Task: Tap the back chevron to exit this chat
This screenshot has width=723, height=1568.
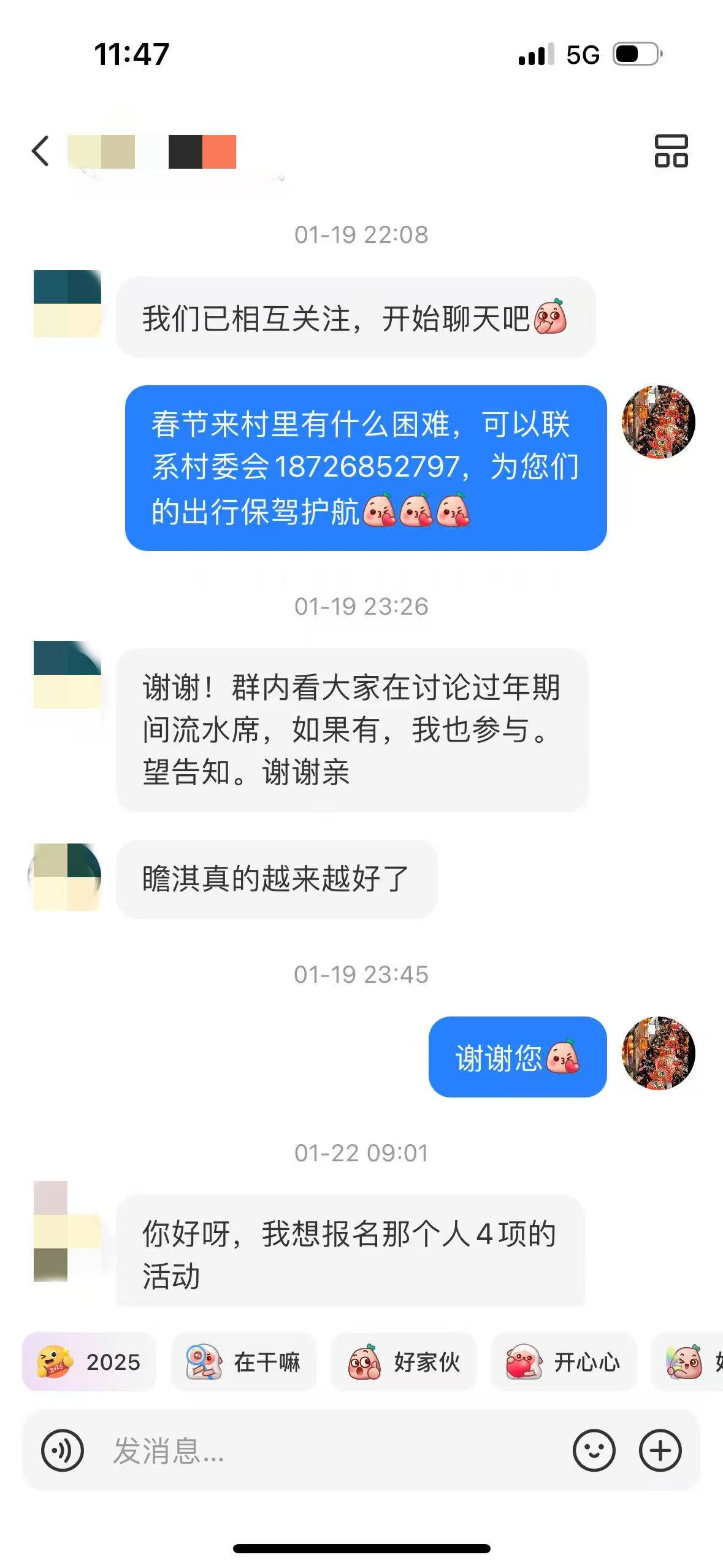Action: point(40,152)
